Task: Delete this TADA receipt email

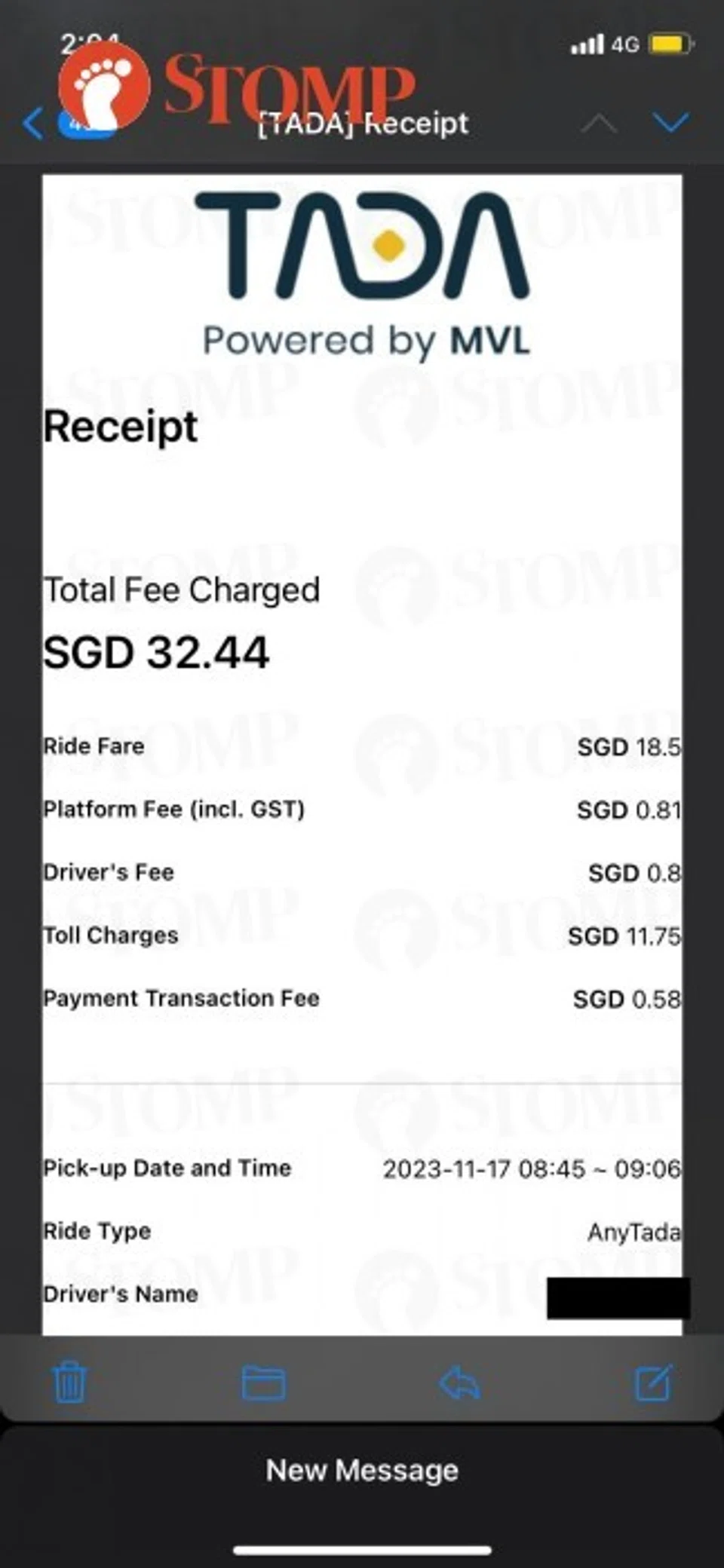Action: tap(69, 1383)
